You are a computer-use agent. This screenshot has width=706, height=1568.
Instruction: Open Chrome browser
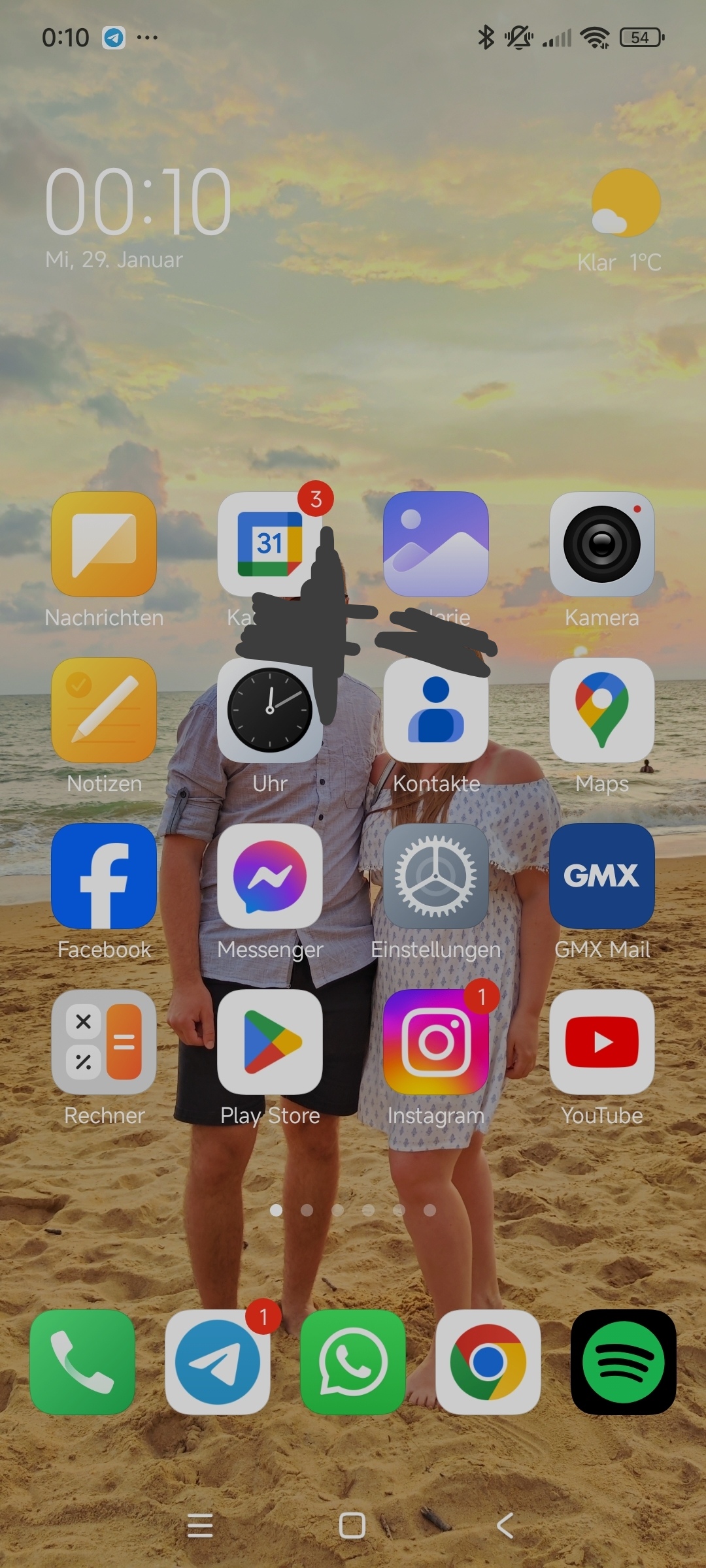coord(488,1362)
